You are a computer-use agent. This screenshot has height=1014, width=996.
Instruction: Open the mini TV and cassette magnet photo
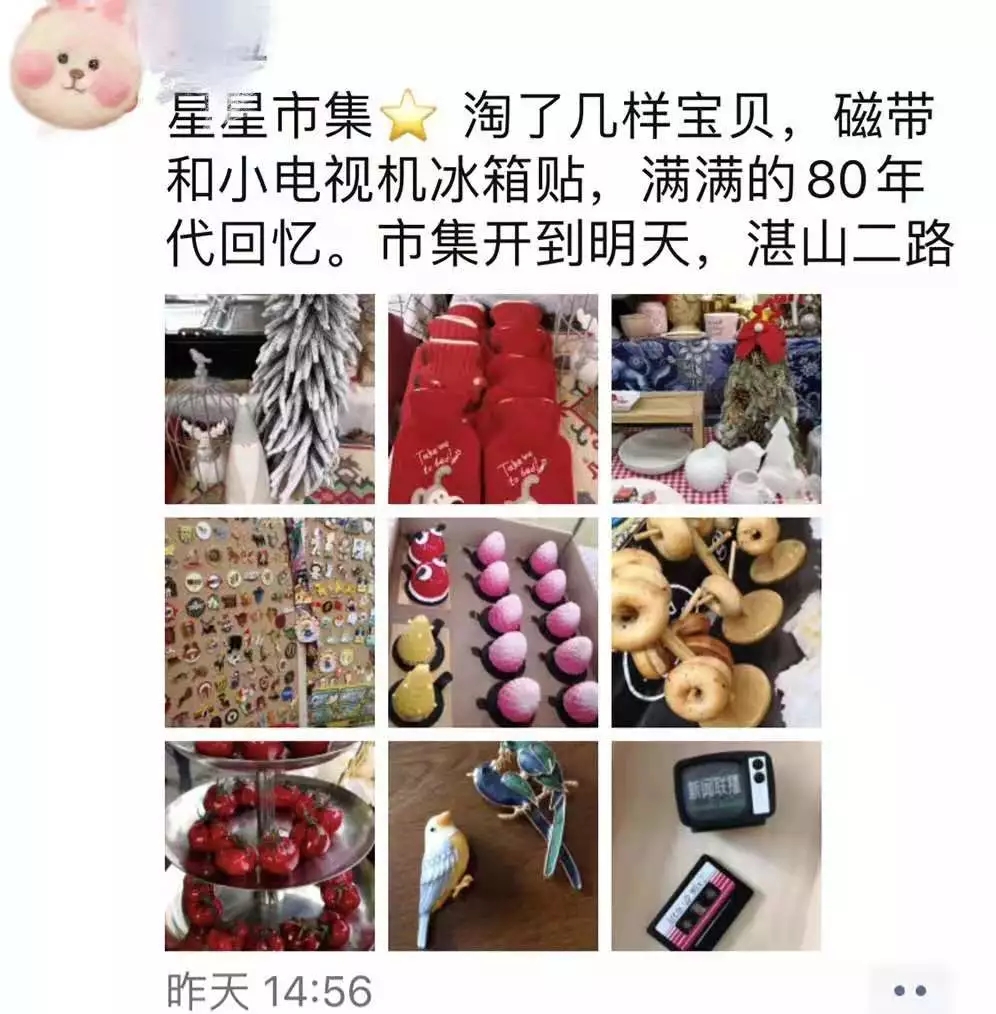tap(716, 845)
